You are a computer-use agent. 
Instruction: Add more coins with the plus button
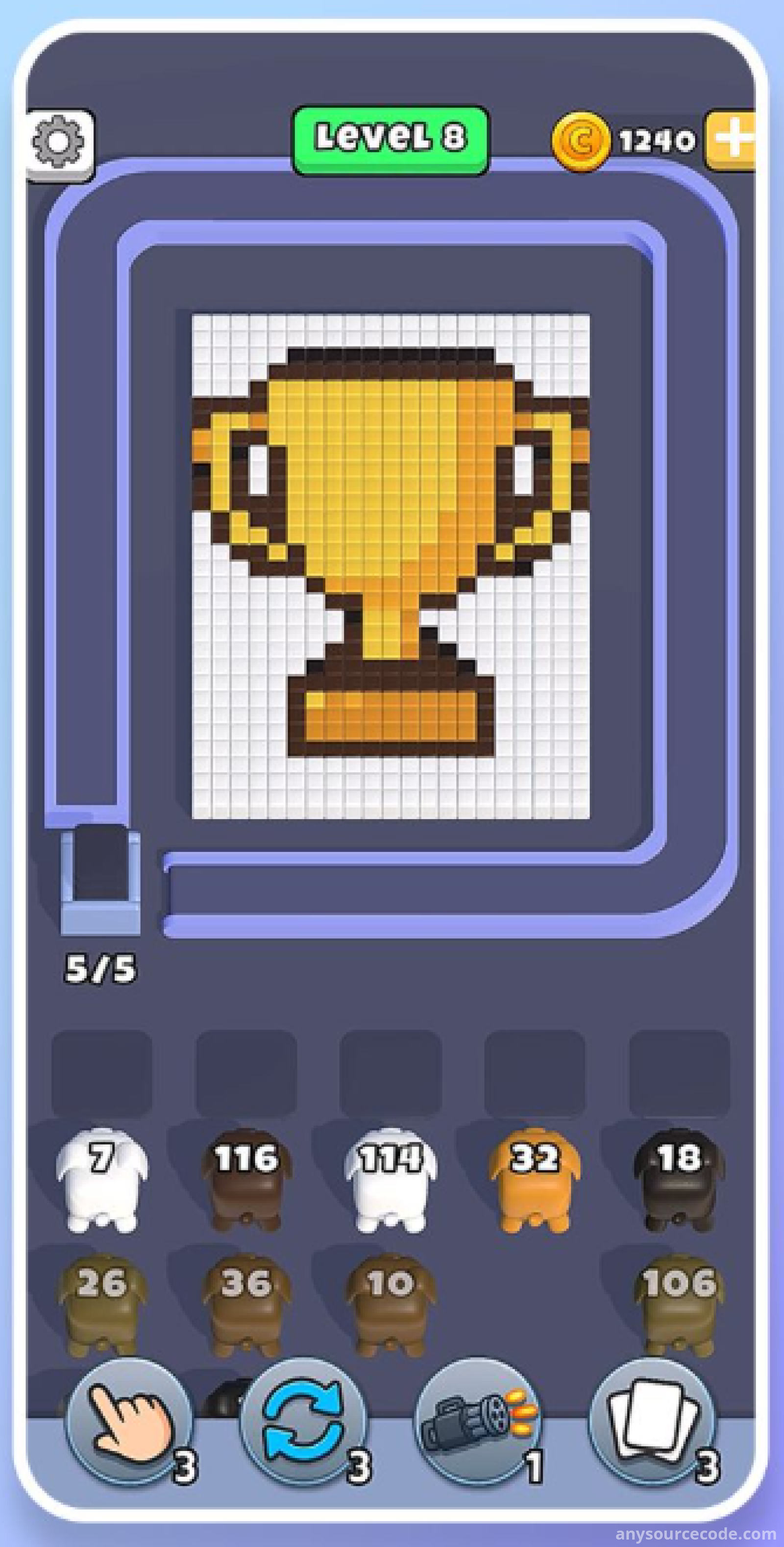tap(731, 140)
